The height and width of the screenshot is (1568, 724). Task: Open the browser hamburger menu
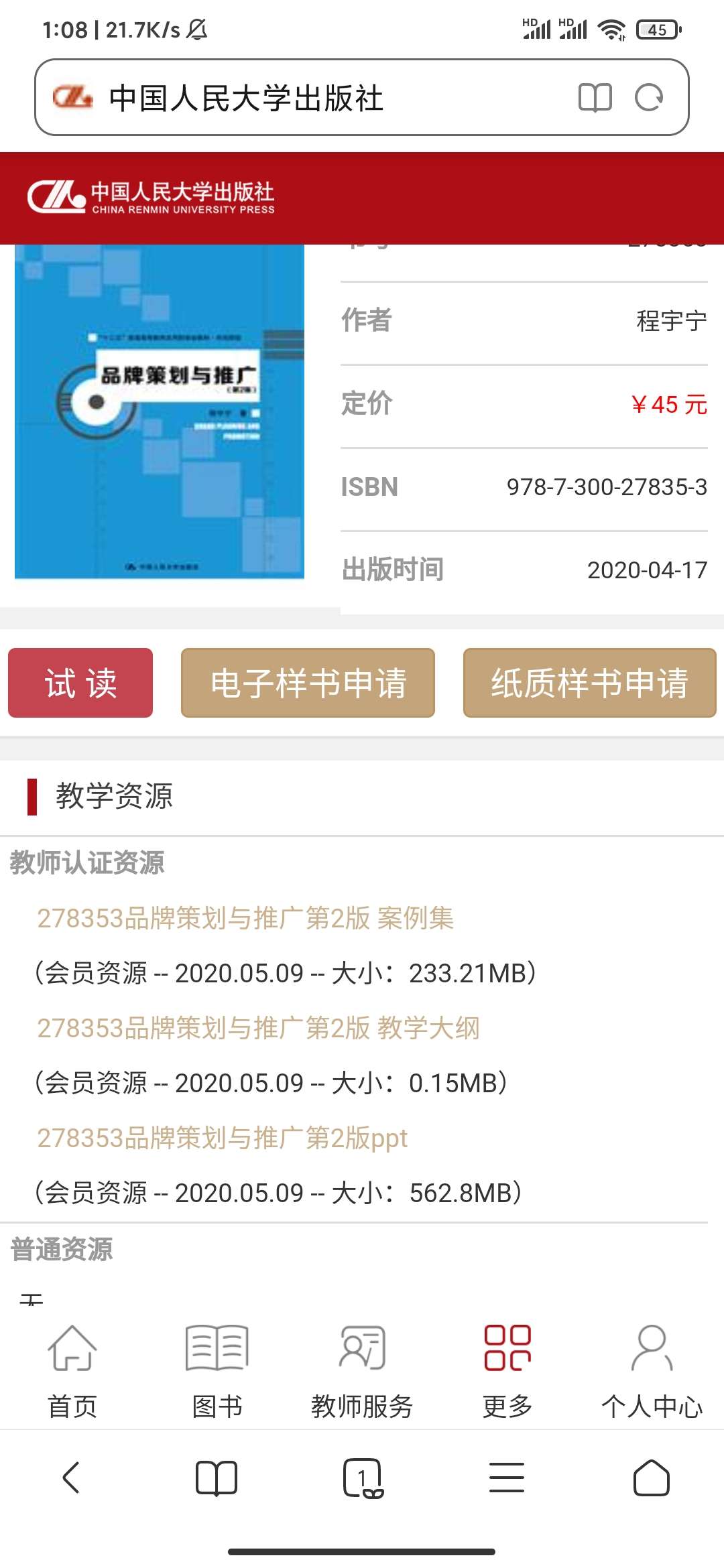[x=507, y=1478]
